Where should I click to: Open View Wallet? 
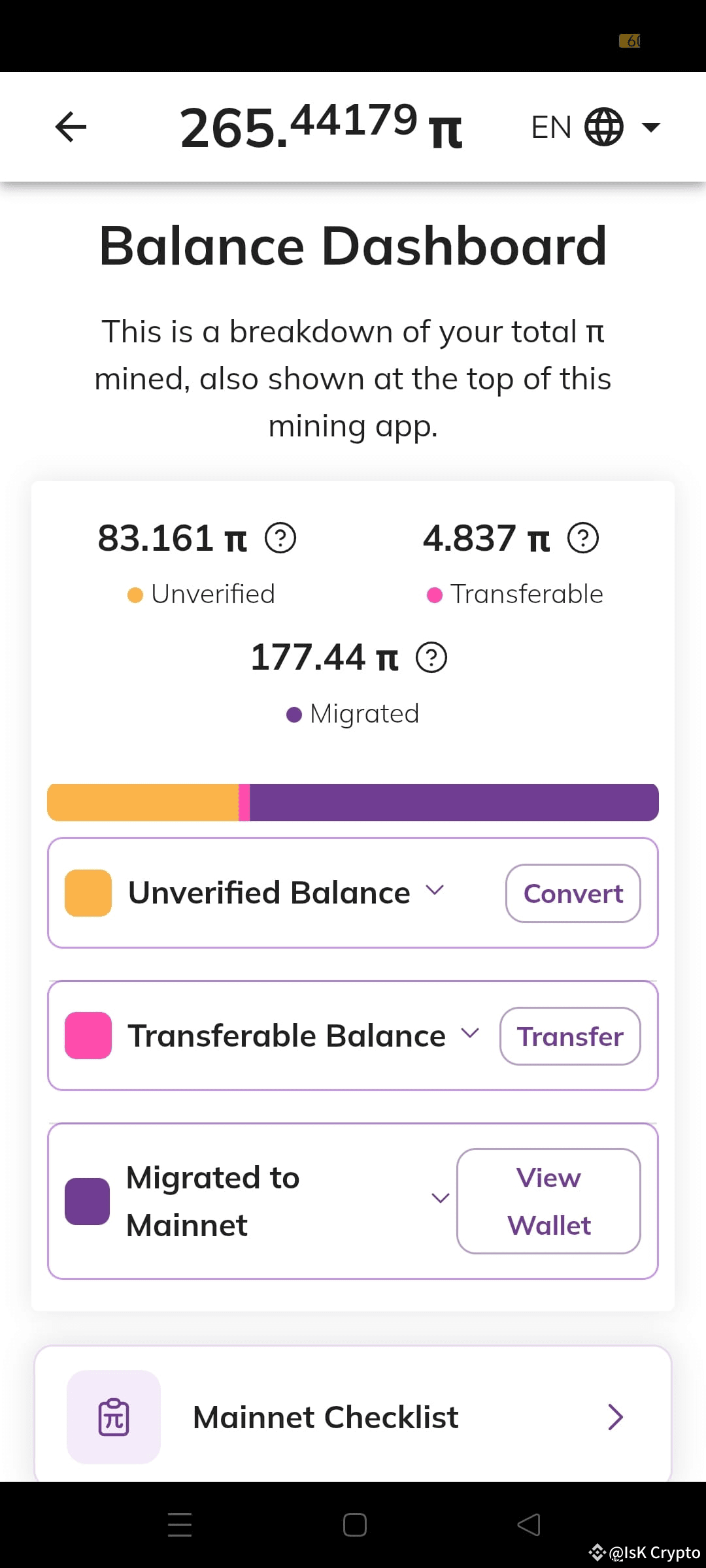point(548,1200)
